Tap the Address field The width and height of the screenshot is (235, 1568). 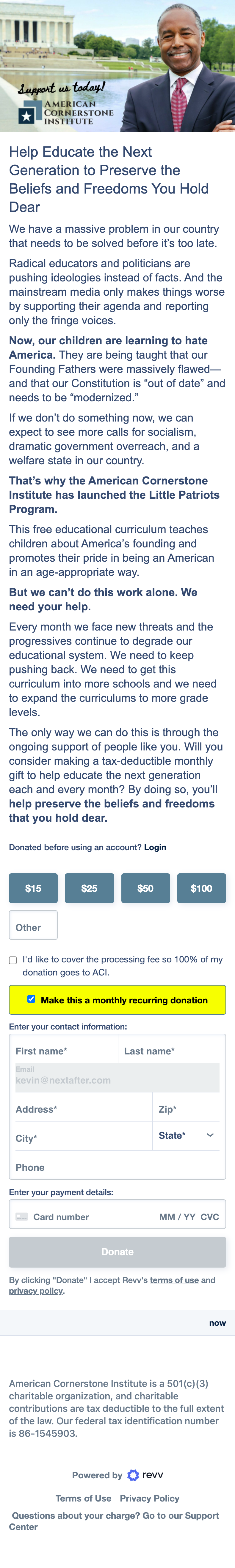pos(81,1109)
